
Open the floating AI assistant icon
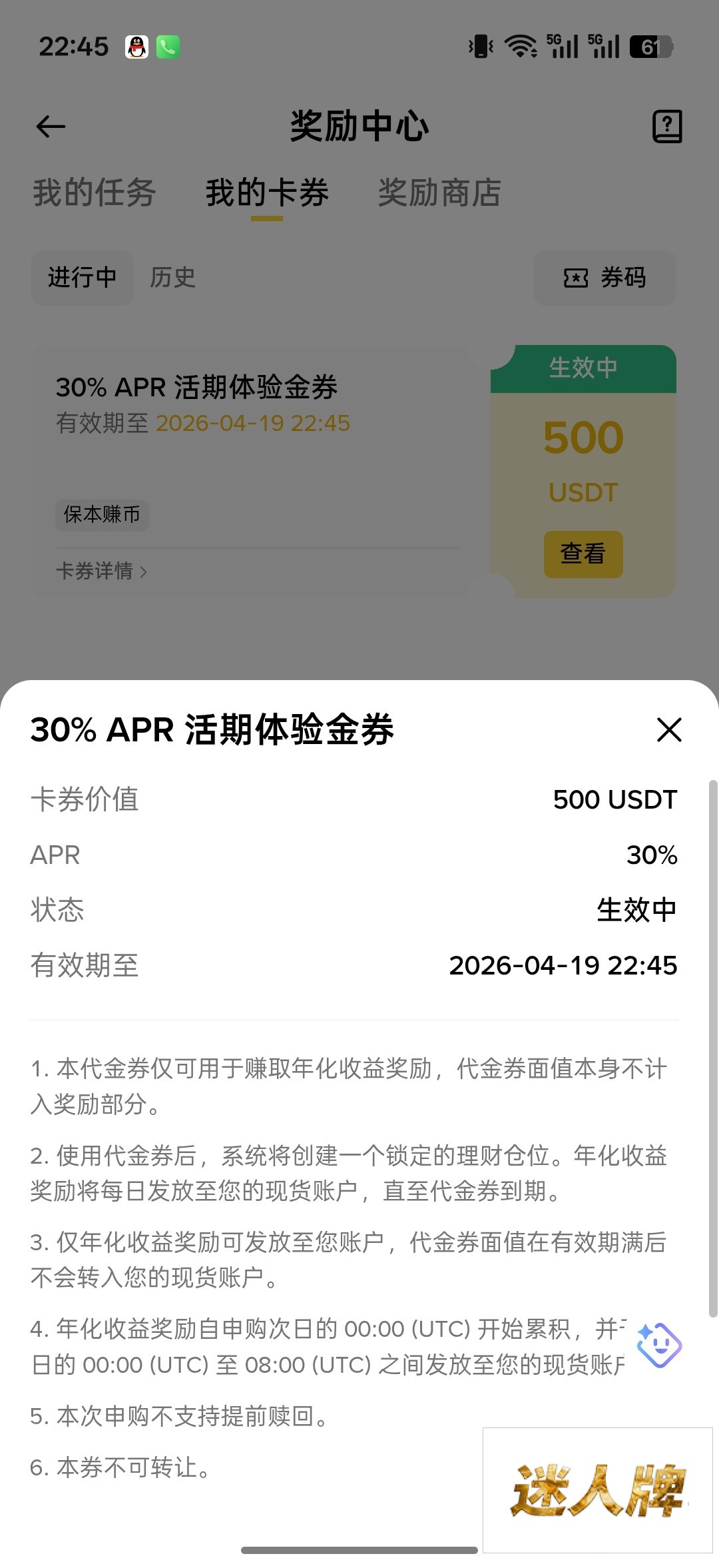click(658, 1346)
